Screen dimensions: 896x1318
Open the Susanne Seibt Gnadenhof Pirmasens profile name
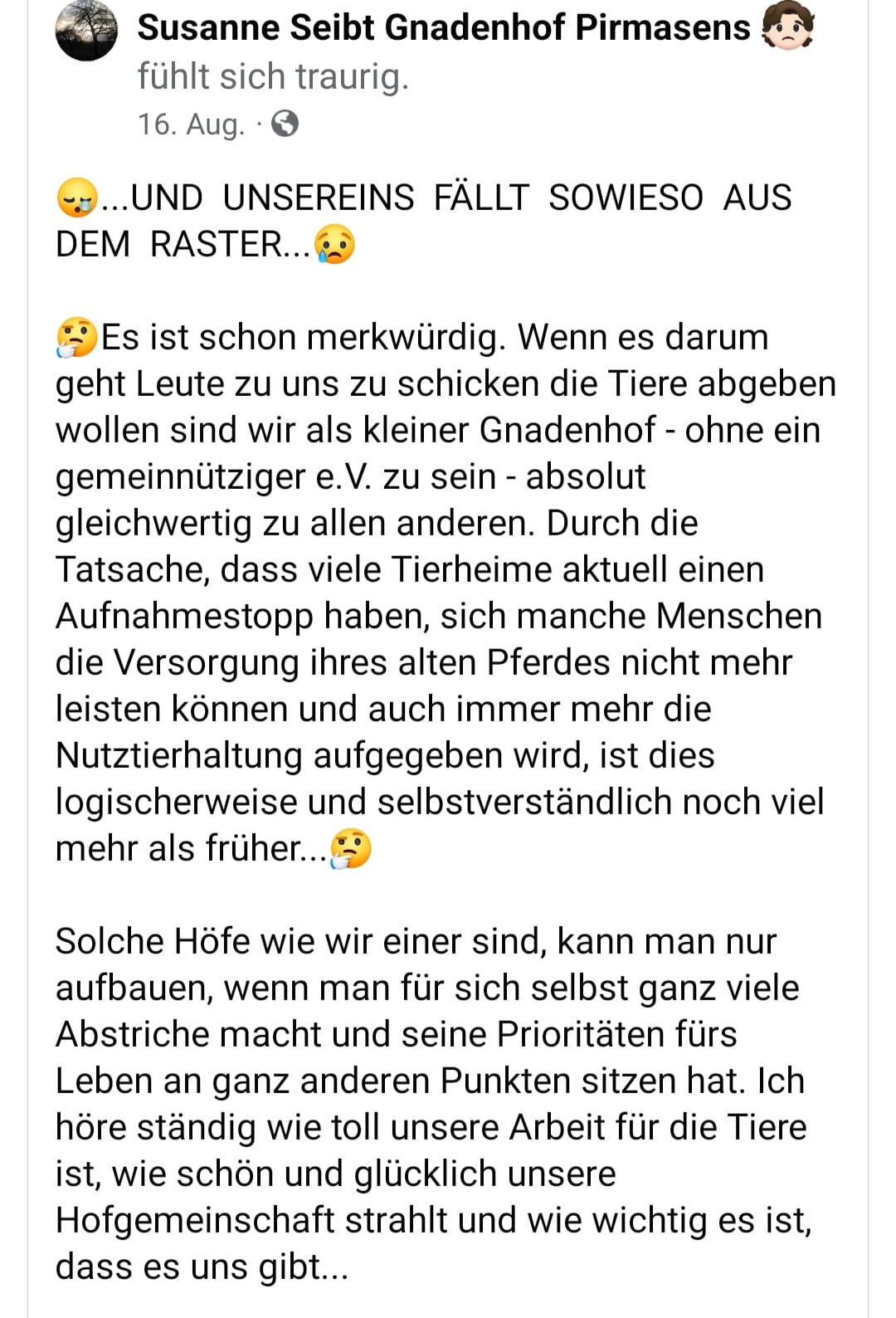[443, 27]
